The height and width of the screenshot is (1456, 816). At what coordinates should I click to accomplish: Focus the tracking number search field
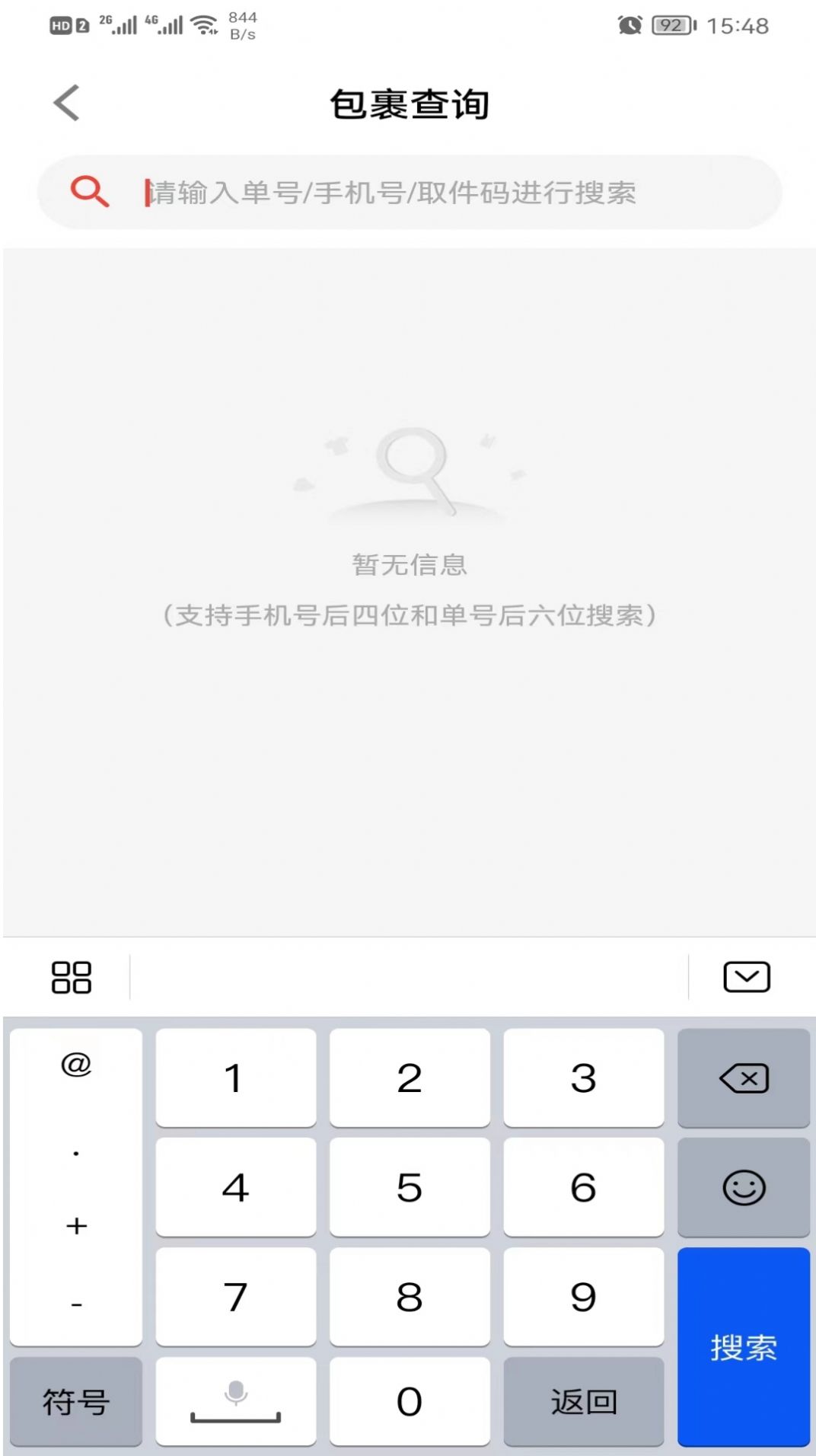point(426,193)
